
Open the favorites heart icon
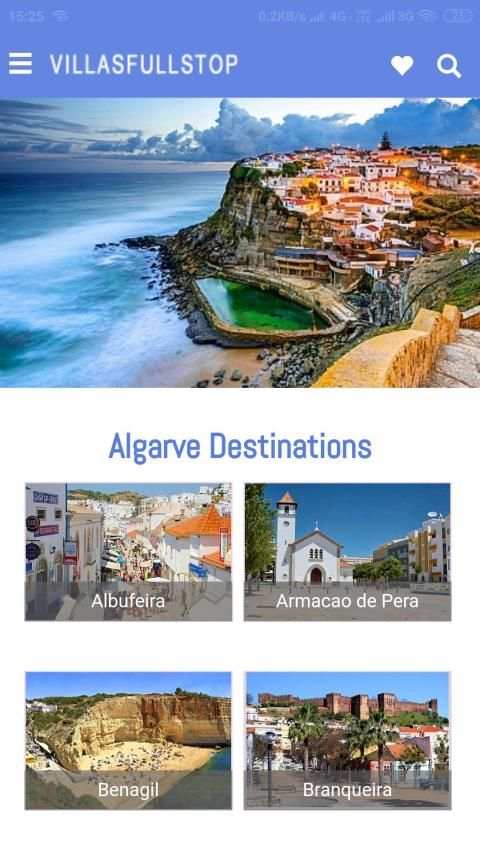coord(402,65)
